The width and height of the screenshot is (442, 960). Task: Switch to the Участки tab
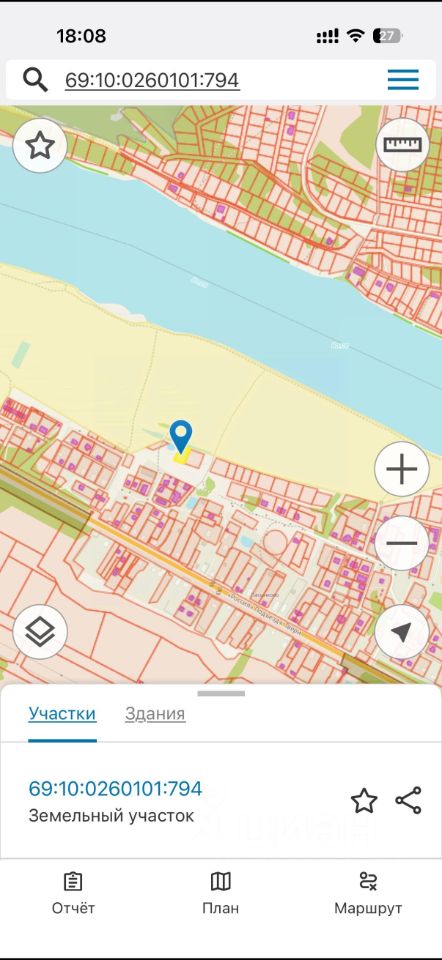point(62,714)
